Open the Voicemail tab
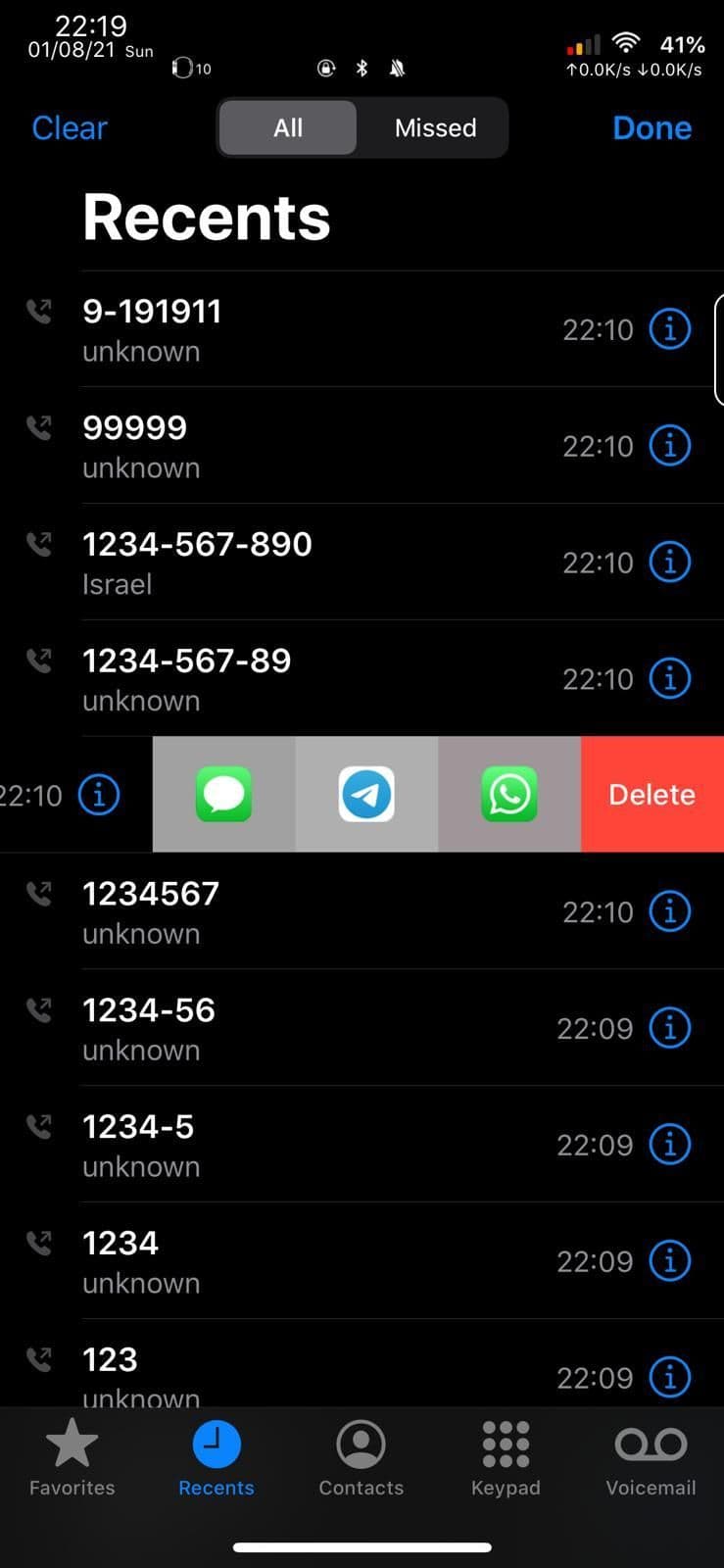 pyautogui.click(x=651, y=1458)
